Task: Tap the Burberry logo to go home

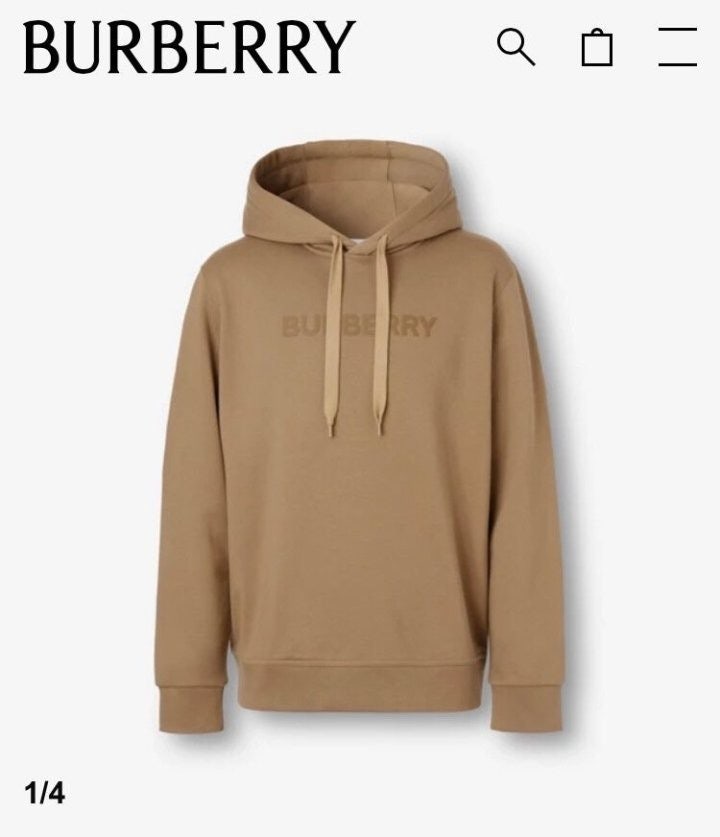Action: [189, 47]
